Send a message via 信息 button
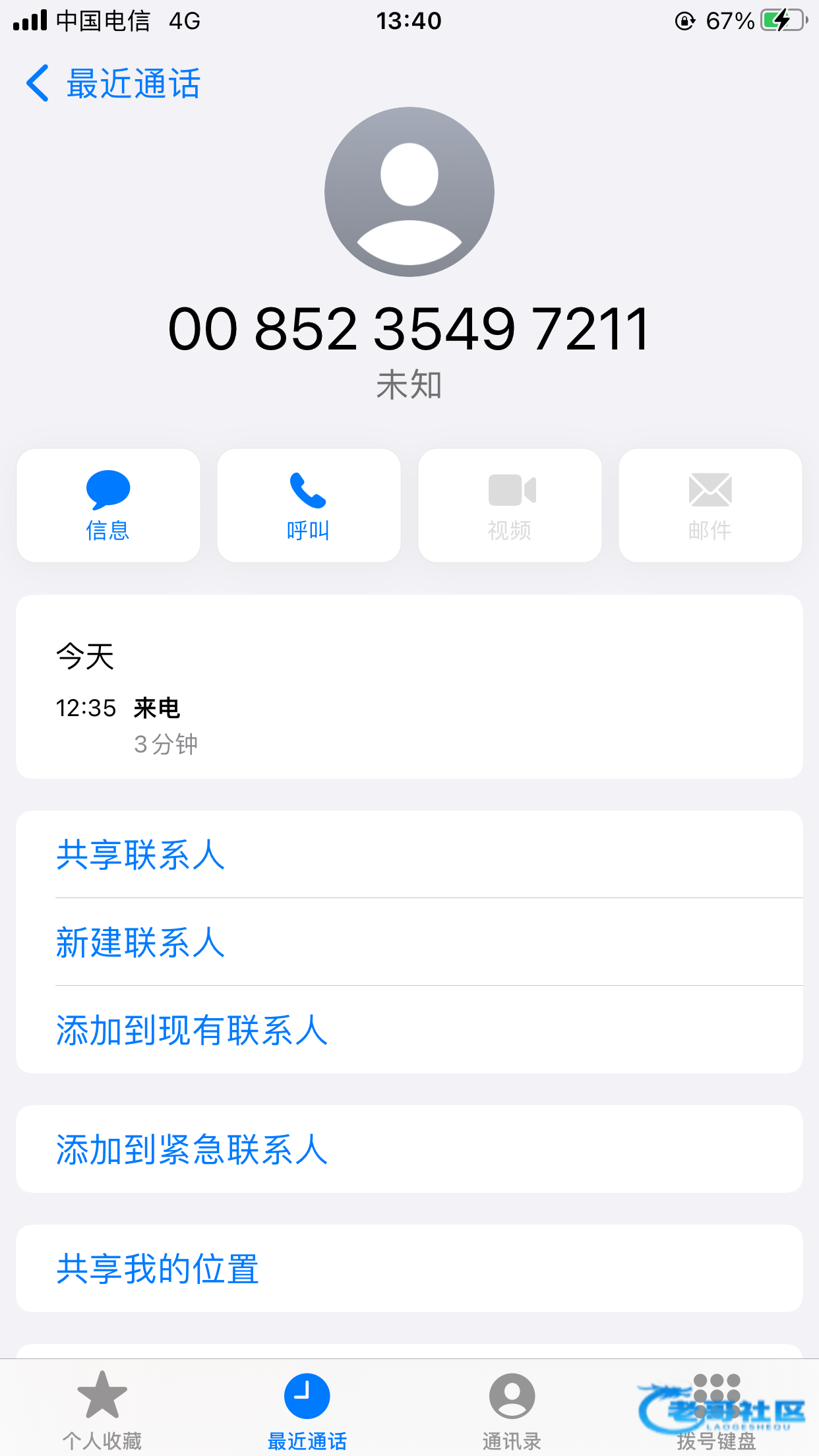The image size is (819, 1456). 108,506
